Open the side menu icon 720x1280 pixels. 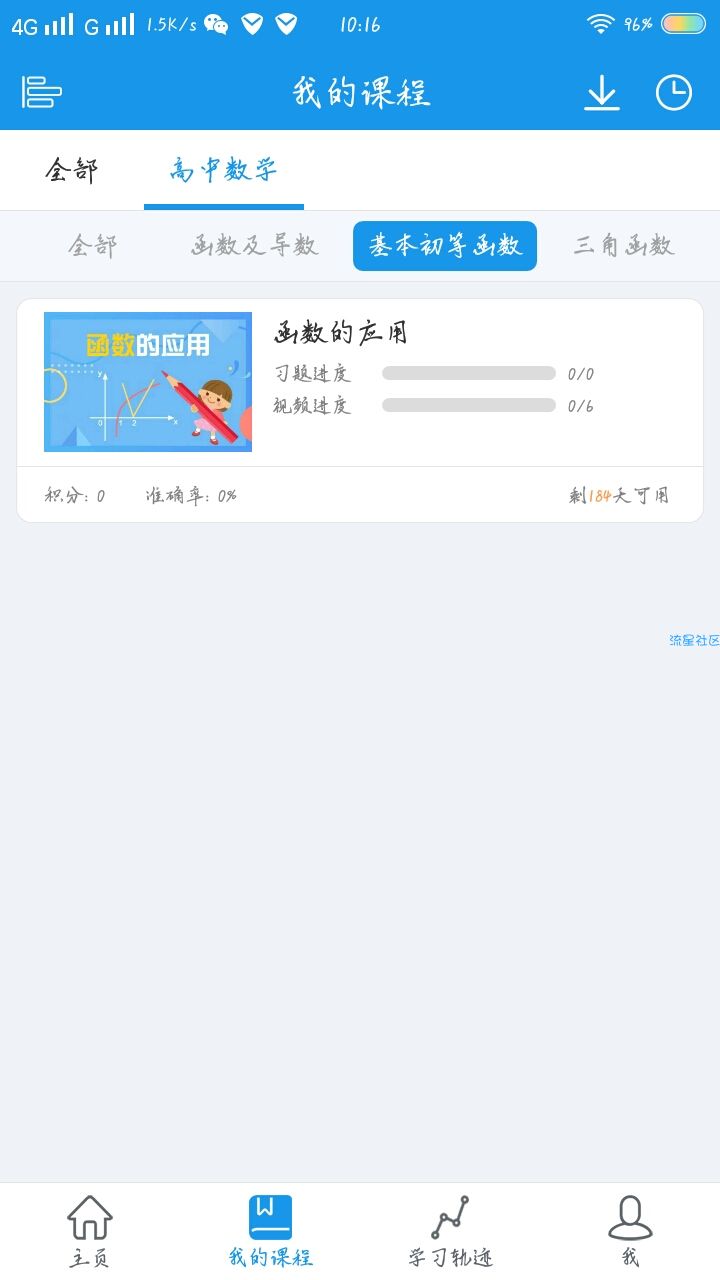tap(42, 92)
